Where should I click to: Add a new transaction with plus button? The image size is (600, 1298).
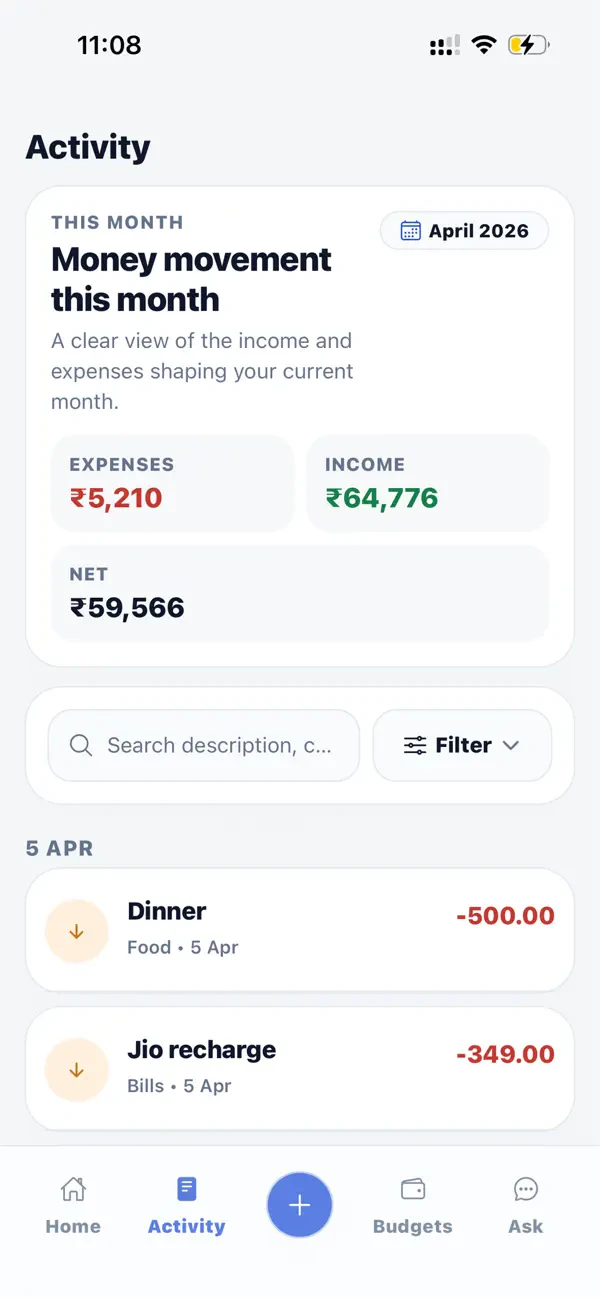(x=300, y=1205)
